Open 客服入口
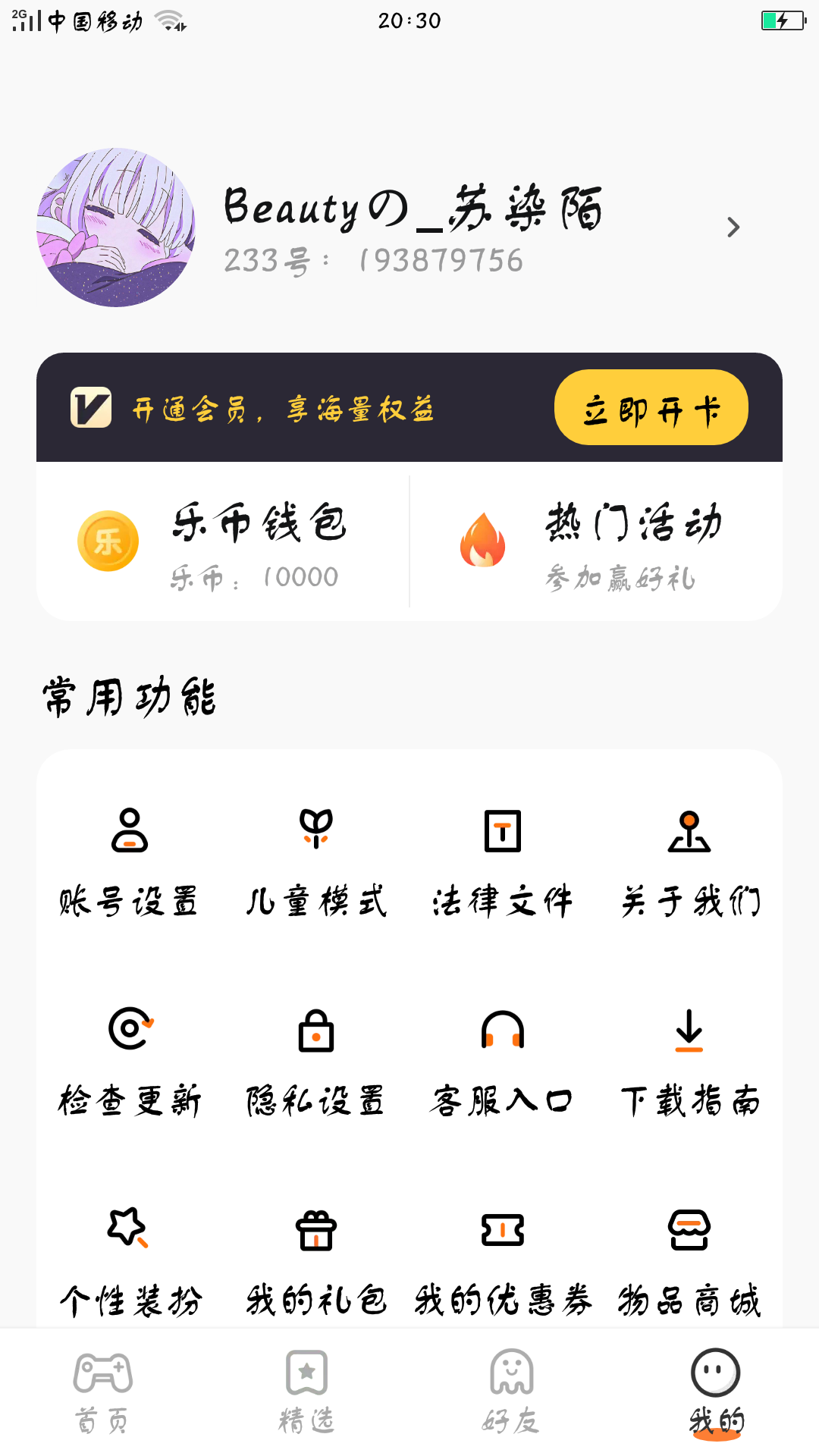Image resolution: width=819 pixels, height=1456 pixels. tap(503, 1063)
